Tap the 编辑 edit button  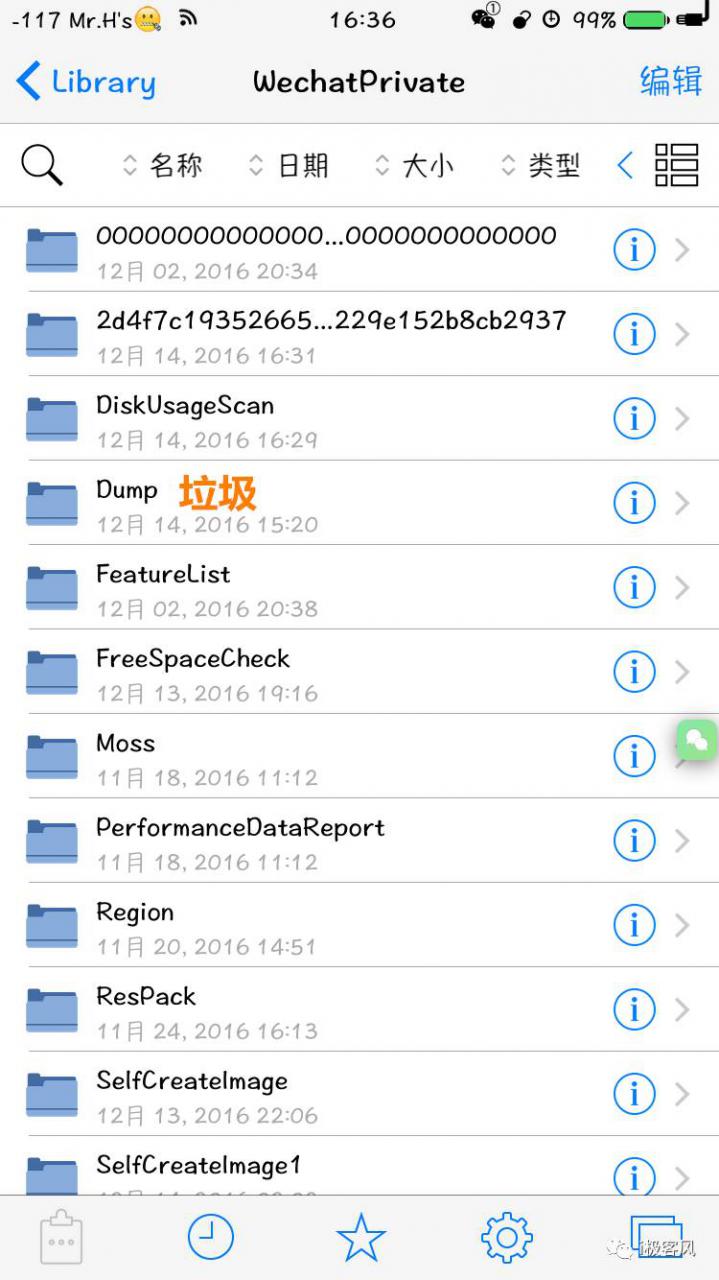pyautogui.click(x=671, y=81)
